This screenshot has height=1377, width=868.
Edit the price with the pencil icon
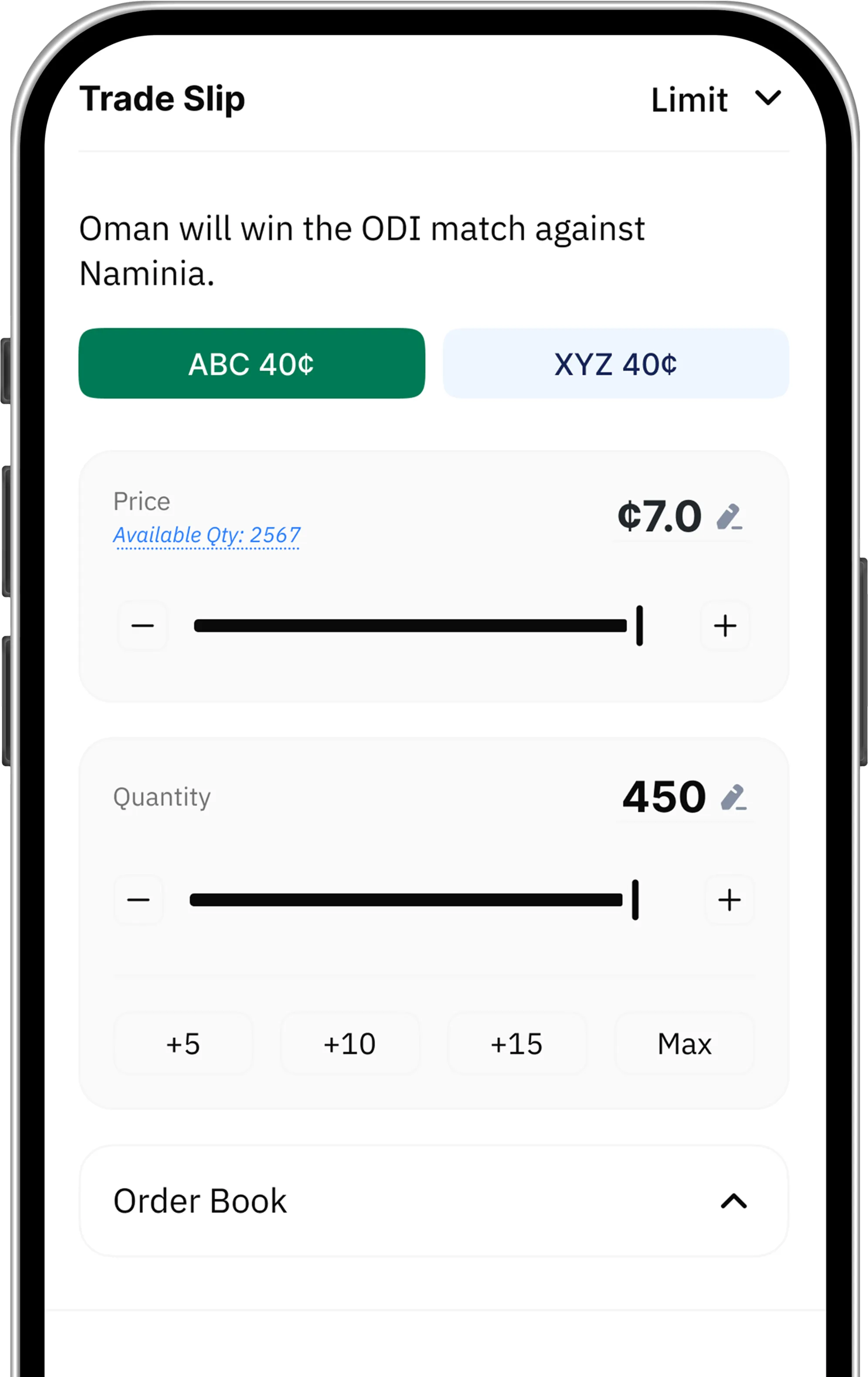pos(729,517)
